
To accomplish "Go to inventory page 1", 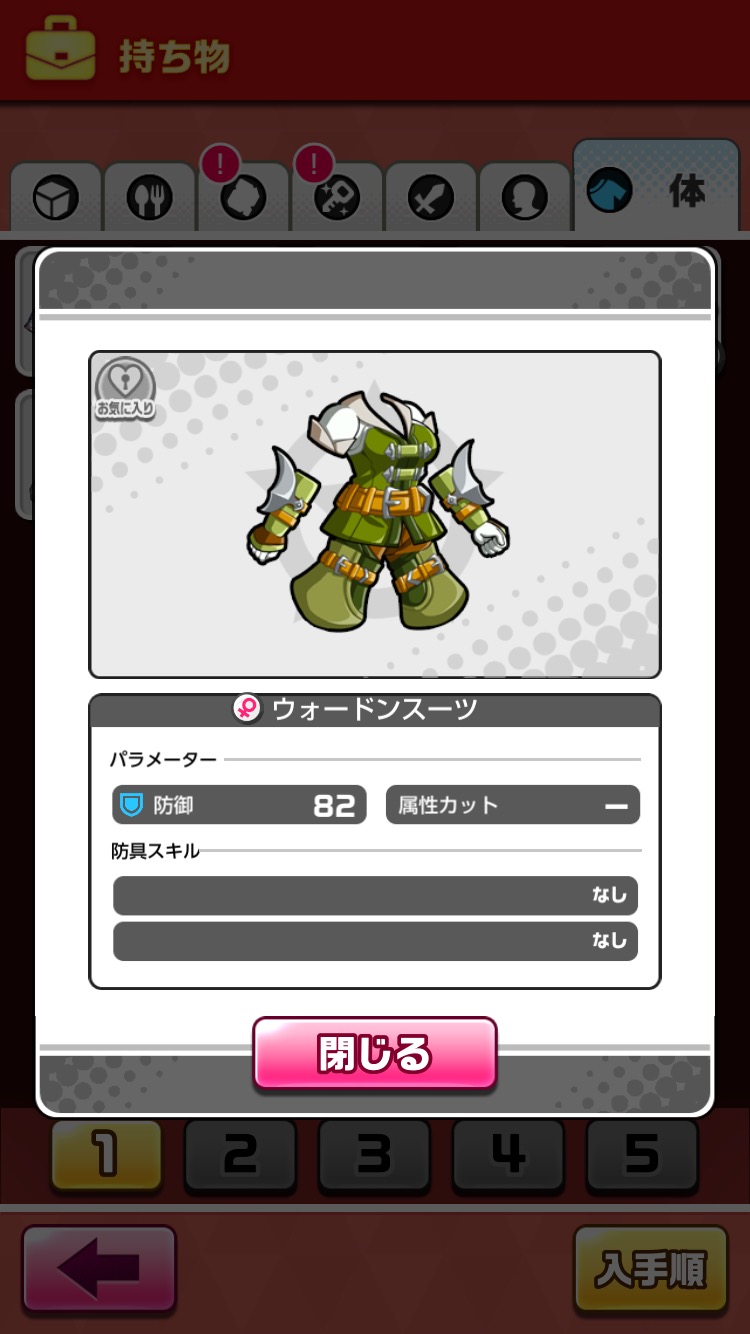I will 106,1155.
